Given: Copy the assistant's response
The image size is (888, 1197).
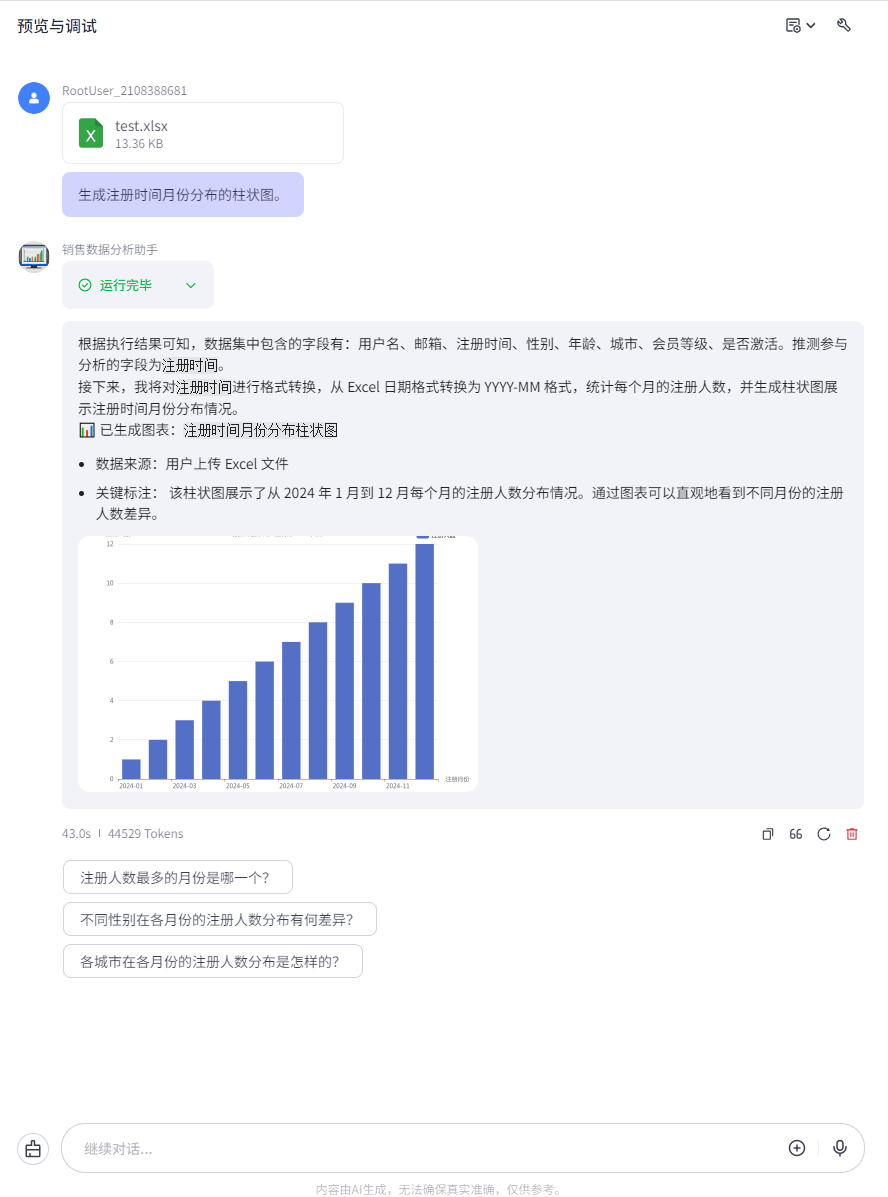Looking at the screenshot, I should coord(768,834).
